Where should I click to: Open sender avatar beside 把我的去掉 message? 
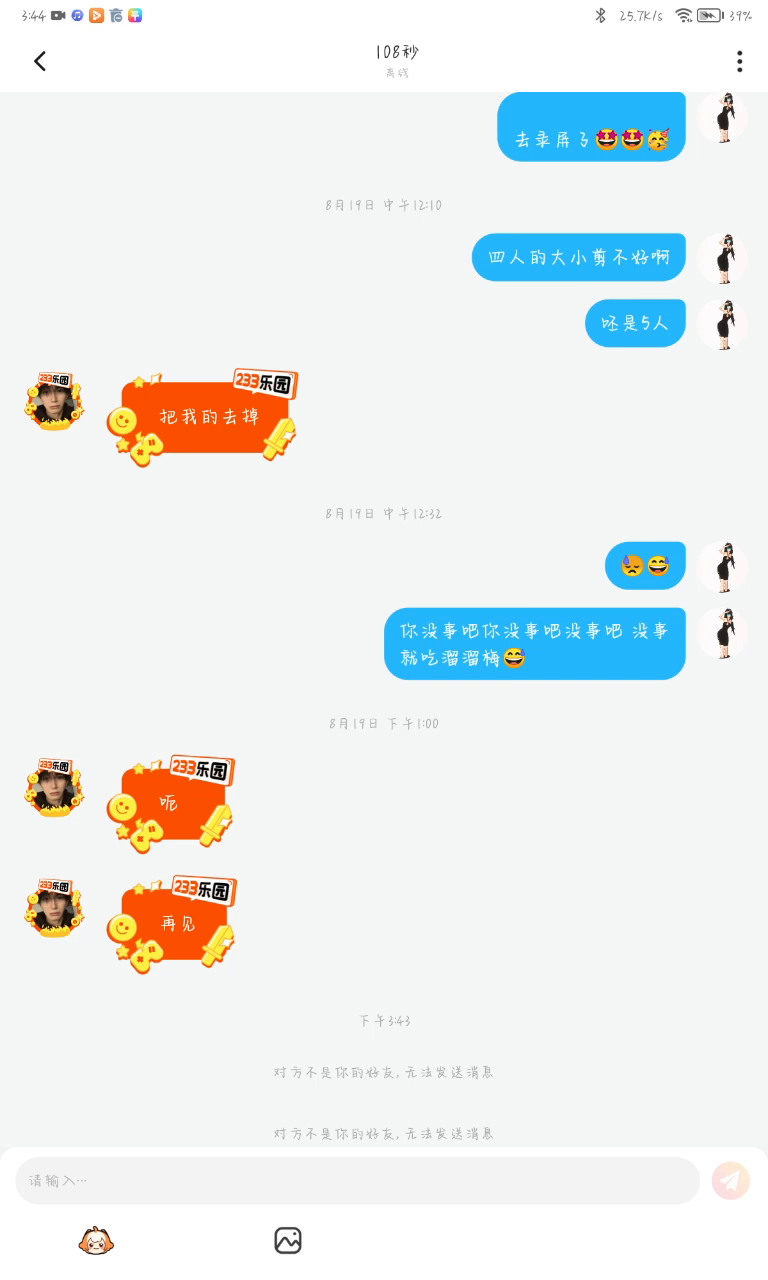tap(54, 401)
